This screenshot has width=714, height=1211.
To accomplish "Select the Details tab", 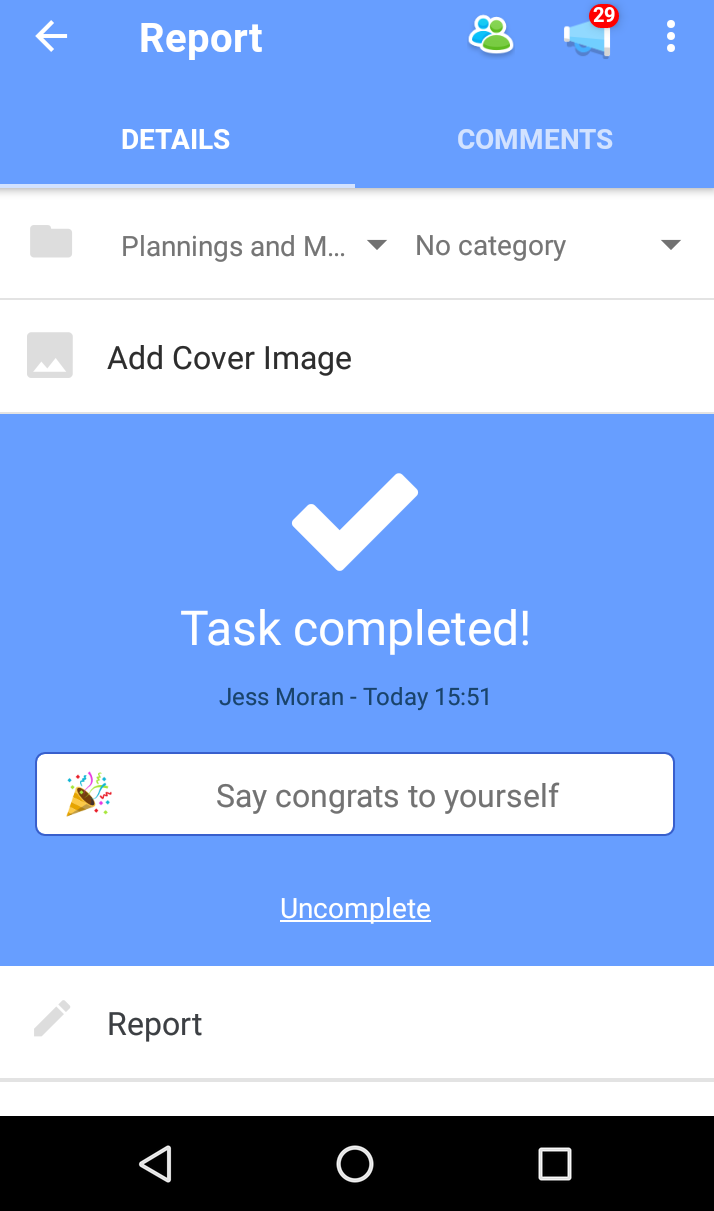I will (x=176, y=139).
